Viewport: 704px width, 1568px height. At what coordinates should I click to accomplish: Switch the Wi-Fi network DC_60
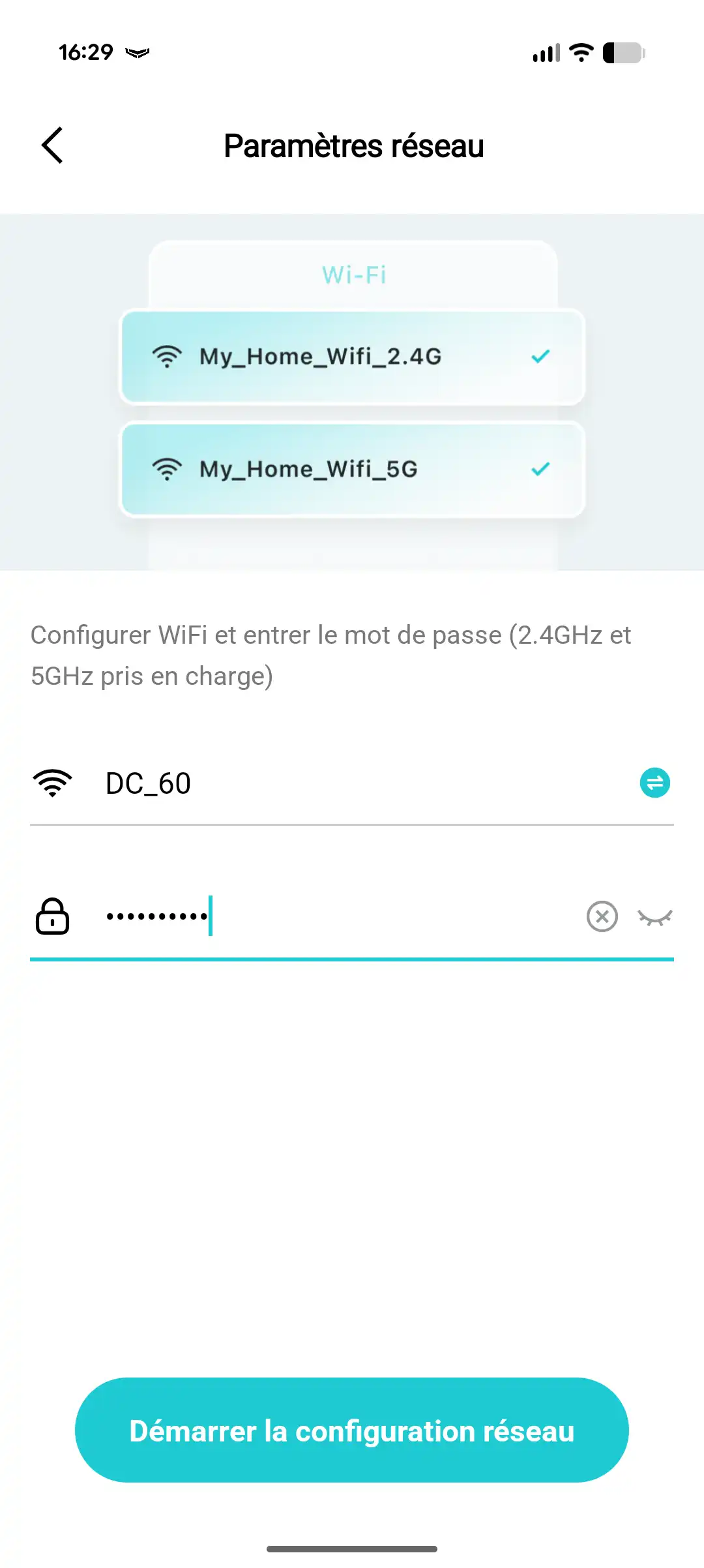tap(654, 783)
